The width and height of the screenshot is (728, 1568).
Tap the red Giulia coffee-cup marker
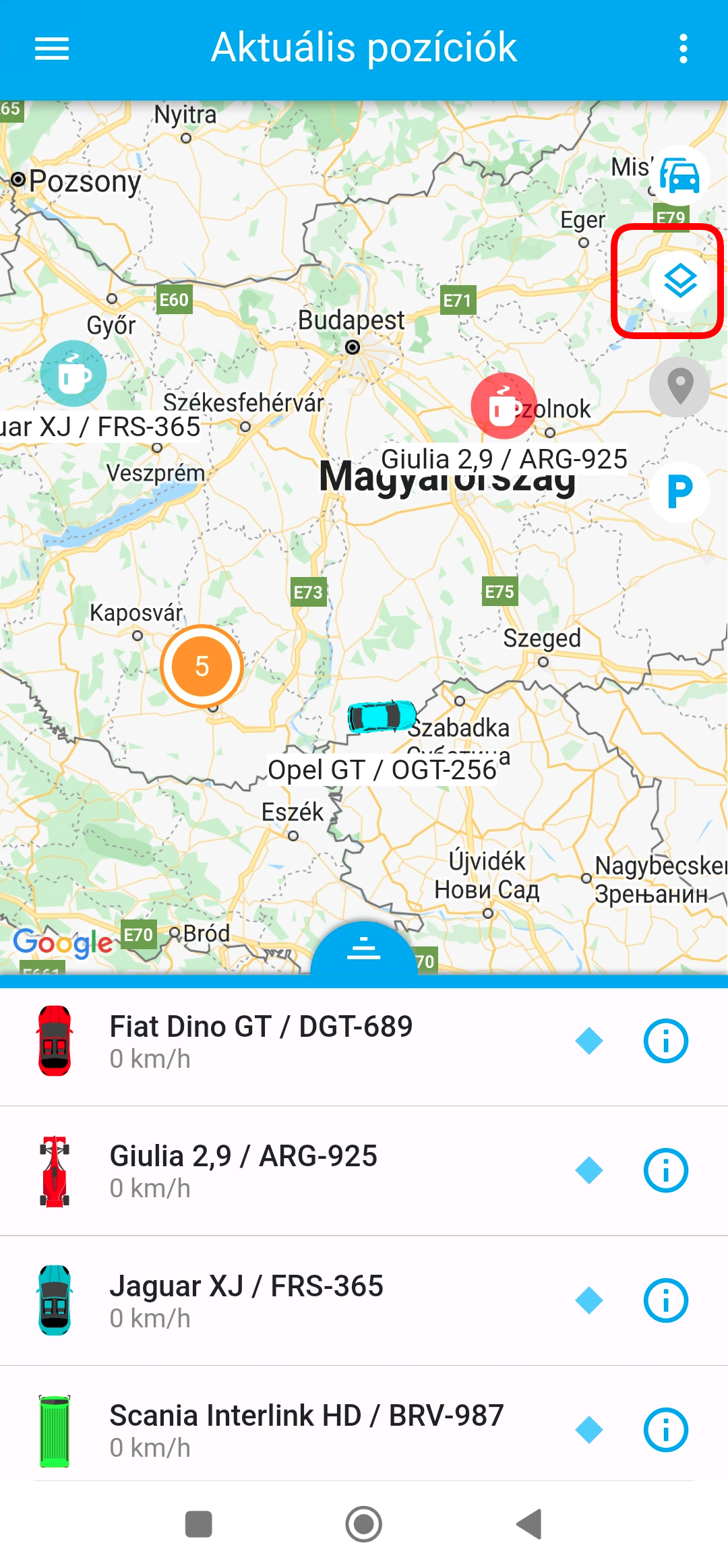tap(503, 406)
